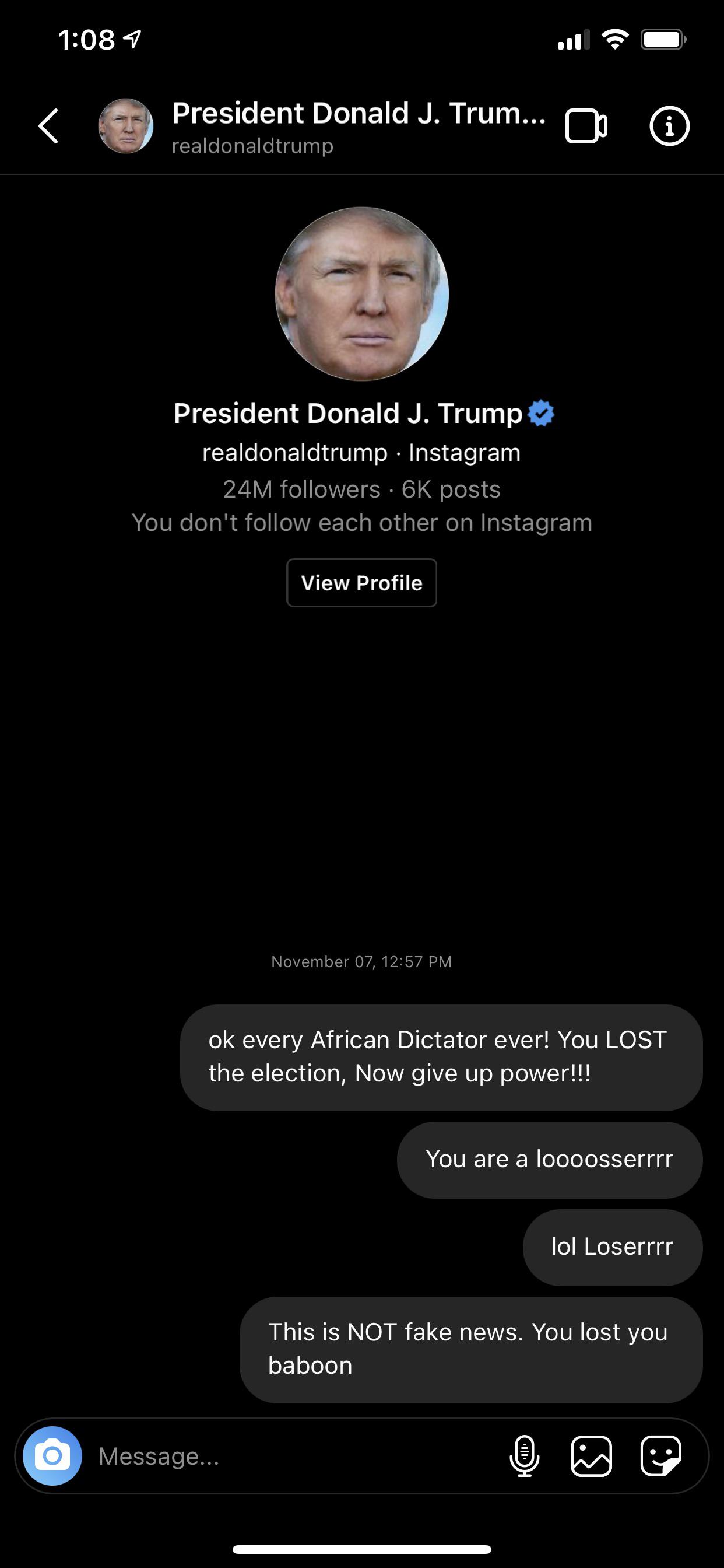Record a voice message with microphone
This screenshot has width=724, height=1568.
click(x=524, y=1455)
